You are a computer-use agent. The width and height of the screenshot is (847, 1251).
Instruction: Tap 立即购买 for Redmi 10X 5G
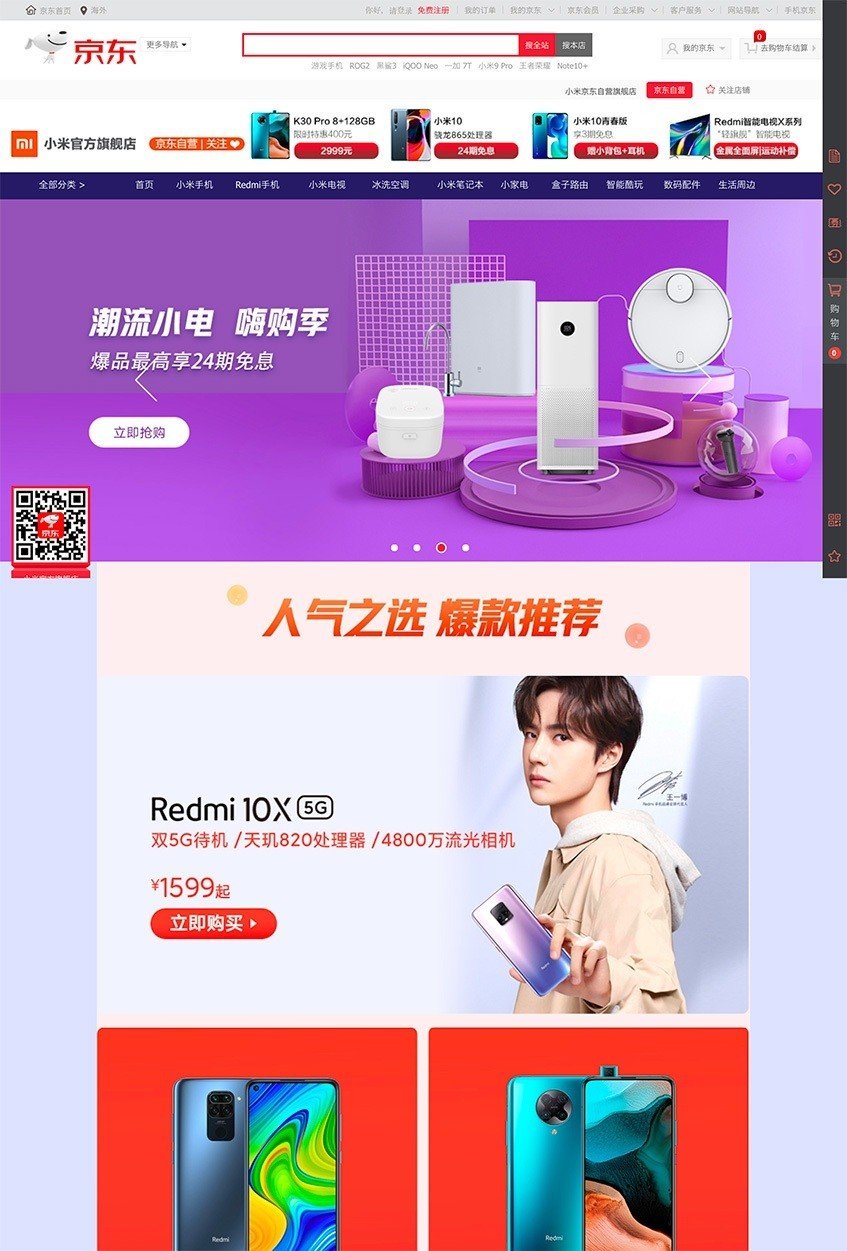pyautogui.click(x=213, y=924)
